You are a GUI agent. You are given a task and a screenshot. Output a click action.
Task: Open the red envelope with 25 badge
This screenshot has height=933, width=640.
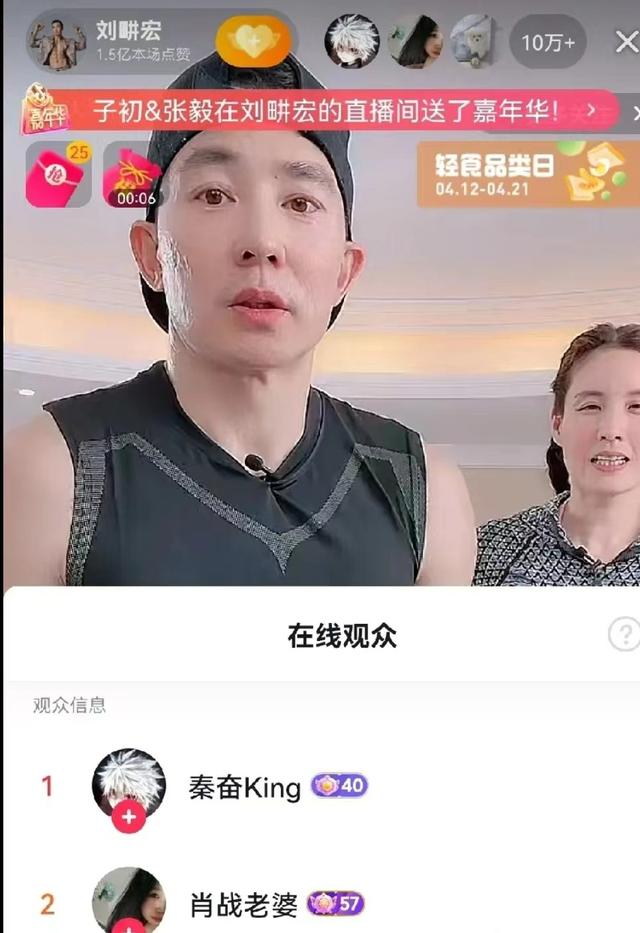point(56,175)
